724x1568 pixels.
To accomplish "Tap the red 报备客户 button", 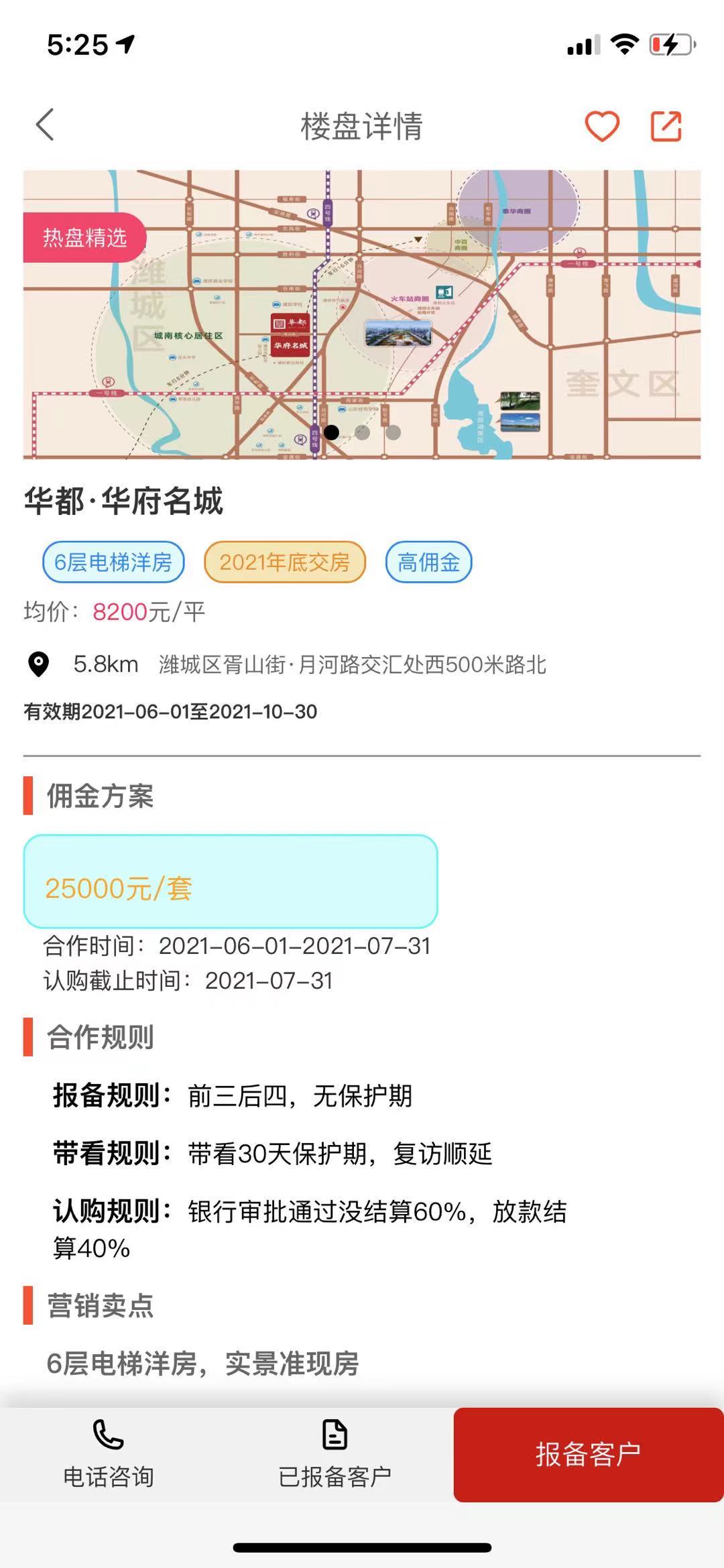I will [x=588, y=1454].
